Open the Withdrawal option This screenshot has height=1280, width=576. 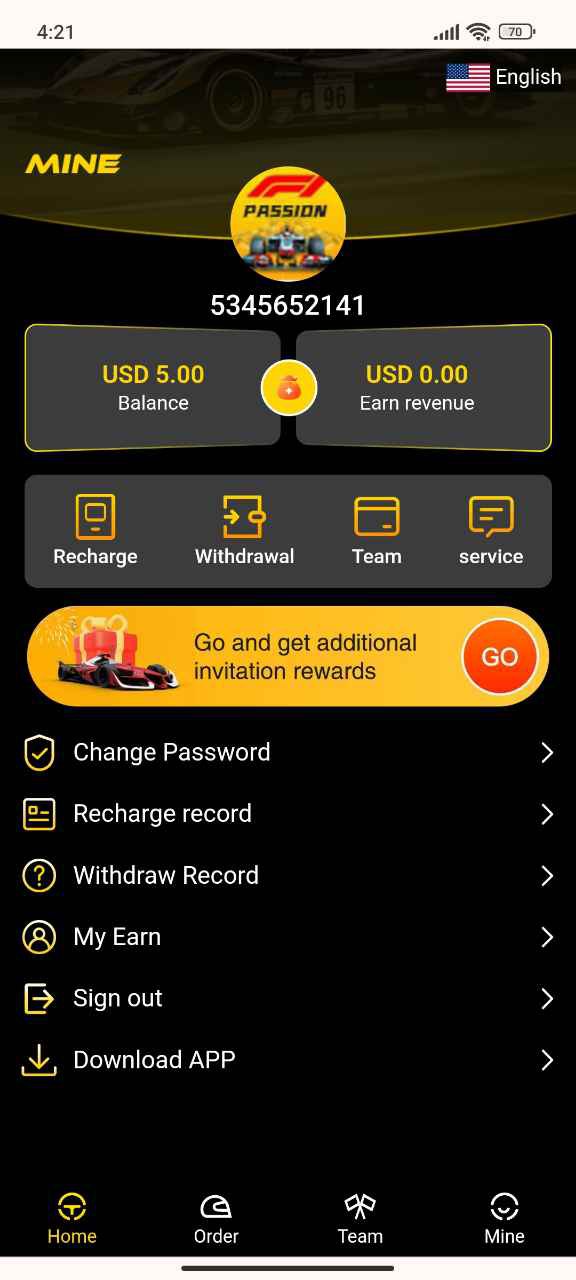click(x=244, y=531)
